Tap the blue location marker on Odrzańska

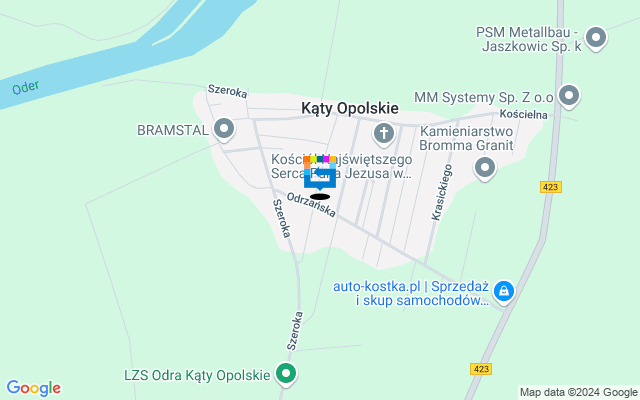[319, 178]
